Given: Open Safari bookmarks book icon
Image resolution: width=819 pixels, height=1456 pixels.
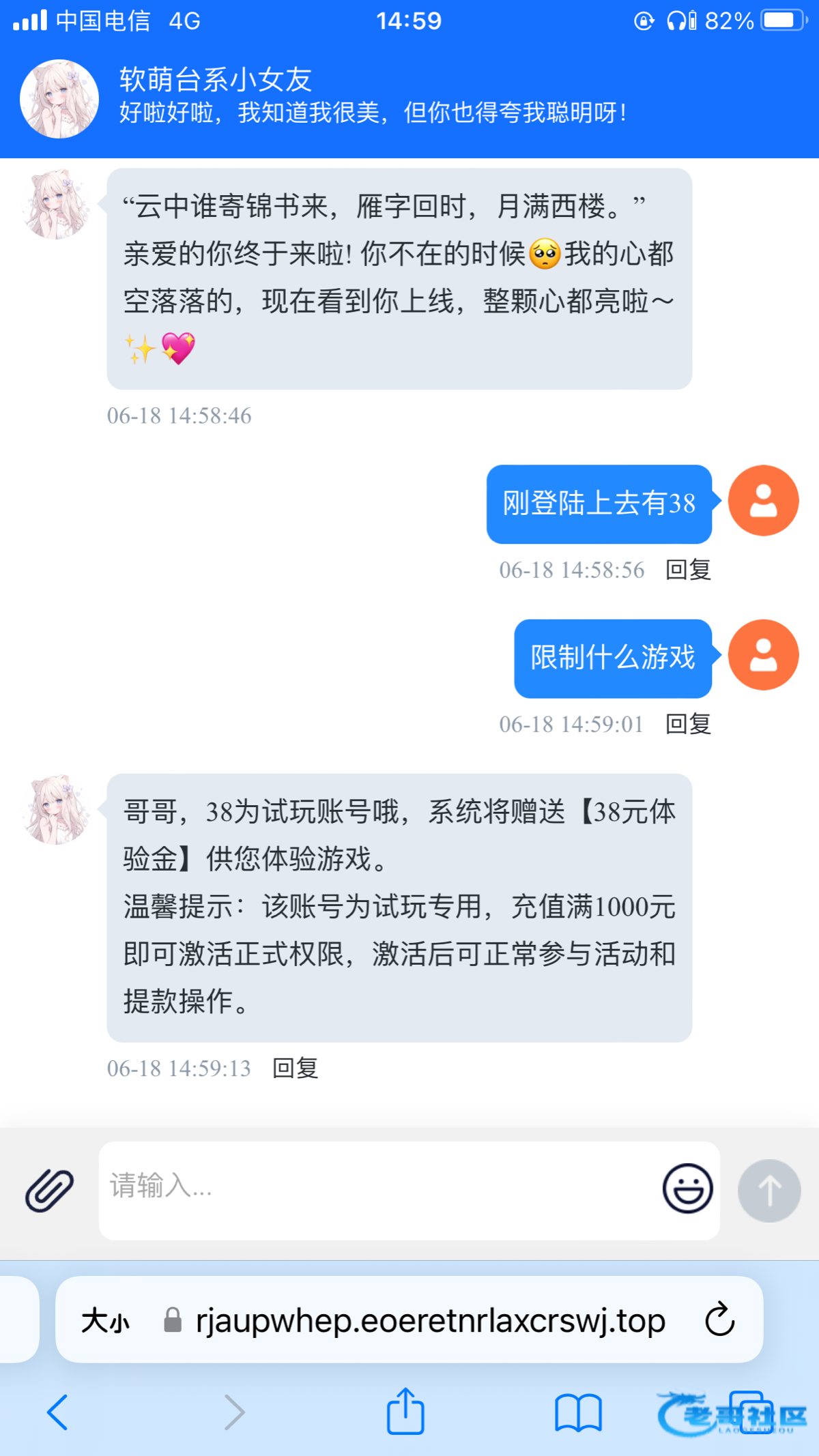Looking at the screenshot, I should 577,1412.
